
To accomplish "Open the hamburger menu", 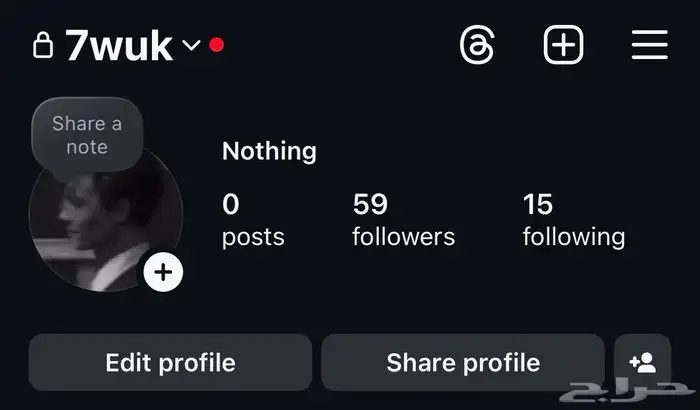I will pyautogui.click(x=650, y=45).
